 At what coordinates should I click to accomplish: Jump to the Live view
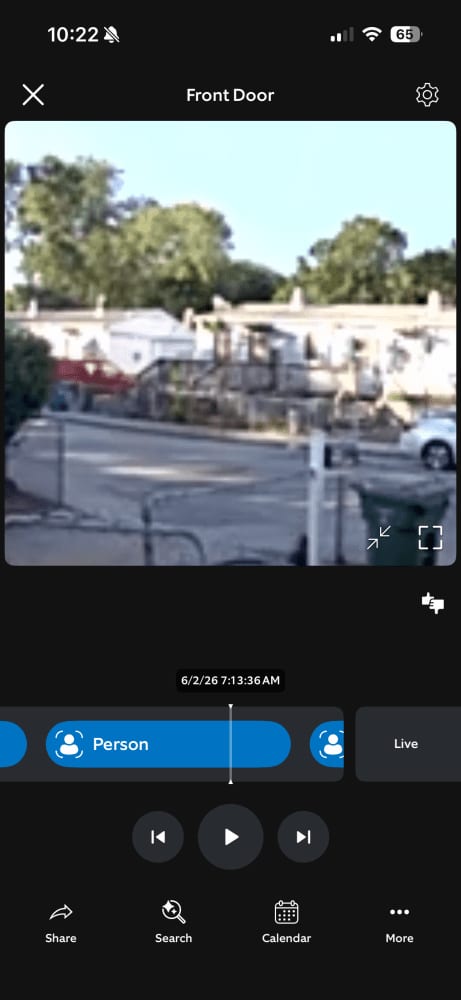tap(407, 744)
